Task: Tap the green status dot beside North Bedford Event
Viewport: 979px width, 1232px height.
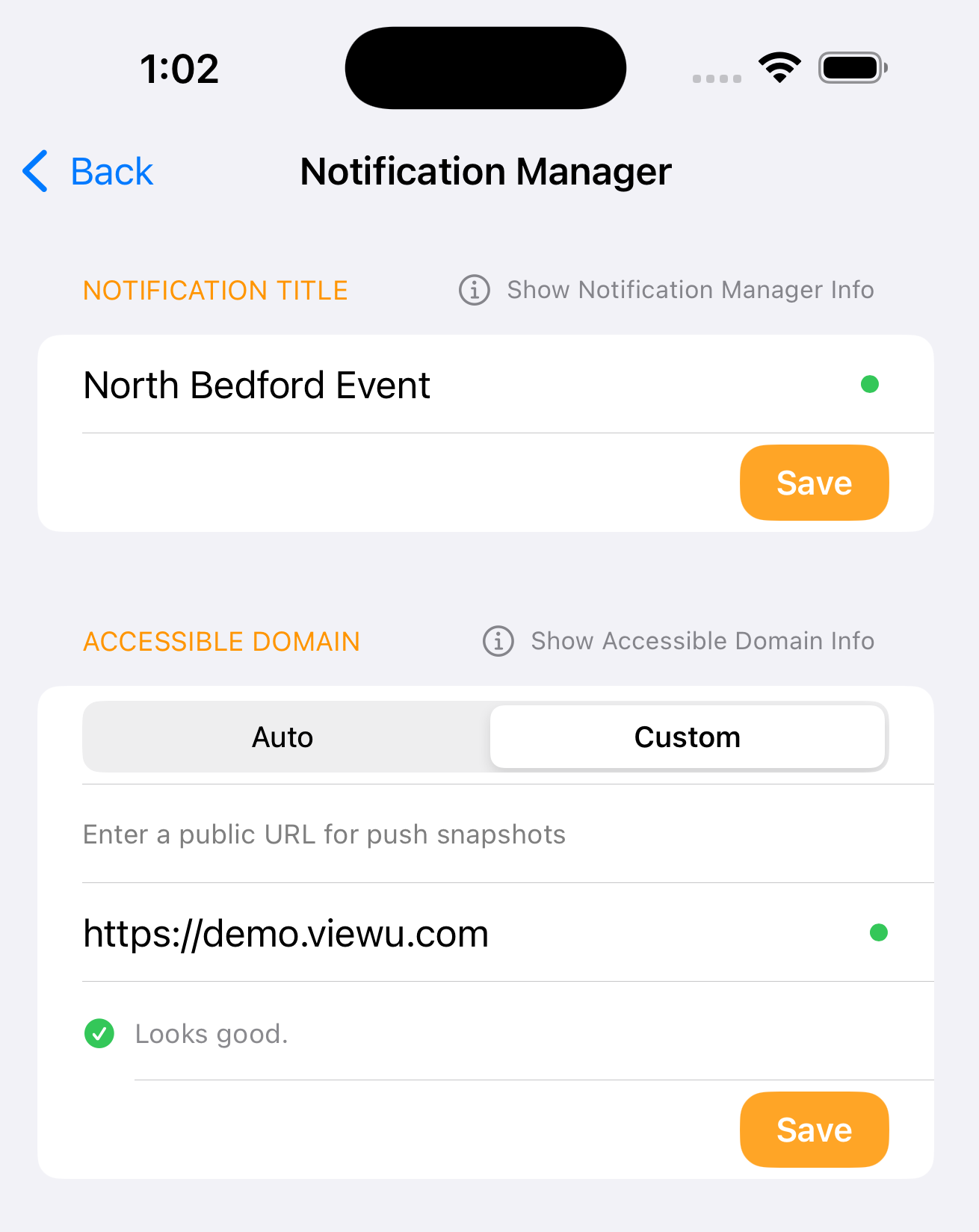Action: 869,384
